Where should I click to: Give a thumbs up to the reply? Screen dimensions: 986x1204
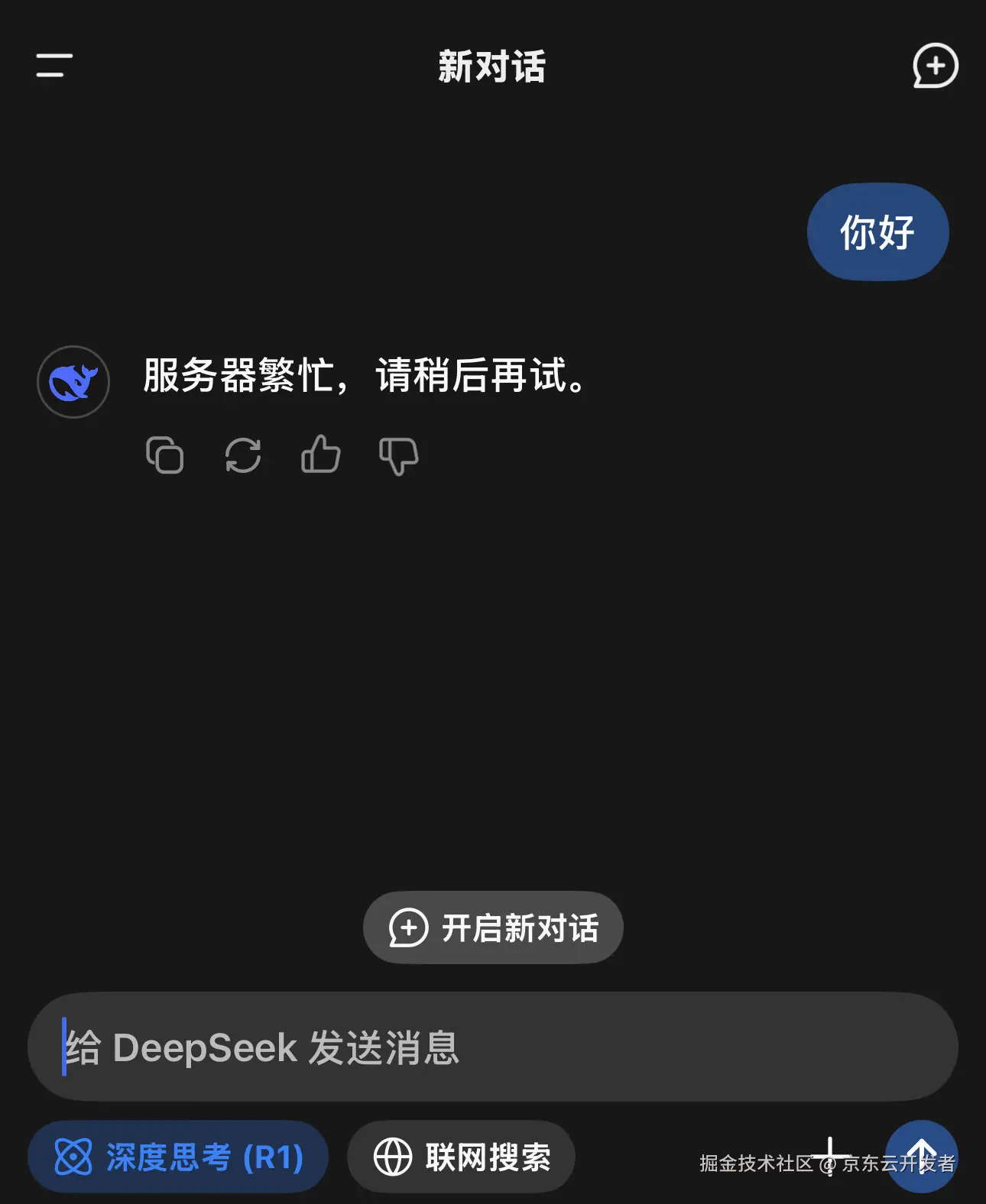(x=320, y=455)
